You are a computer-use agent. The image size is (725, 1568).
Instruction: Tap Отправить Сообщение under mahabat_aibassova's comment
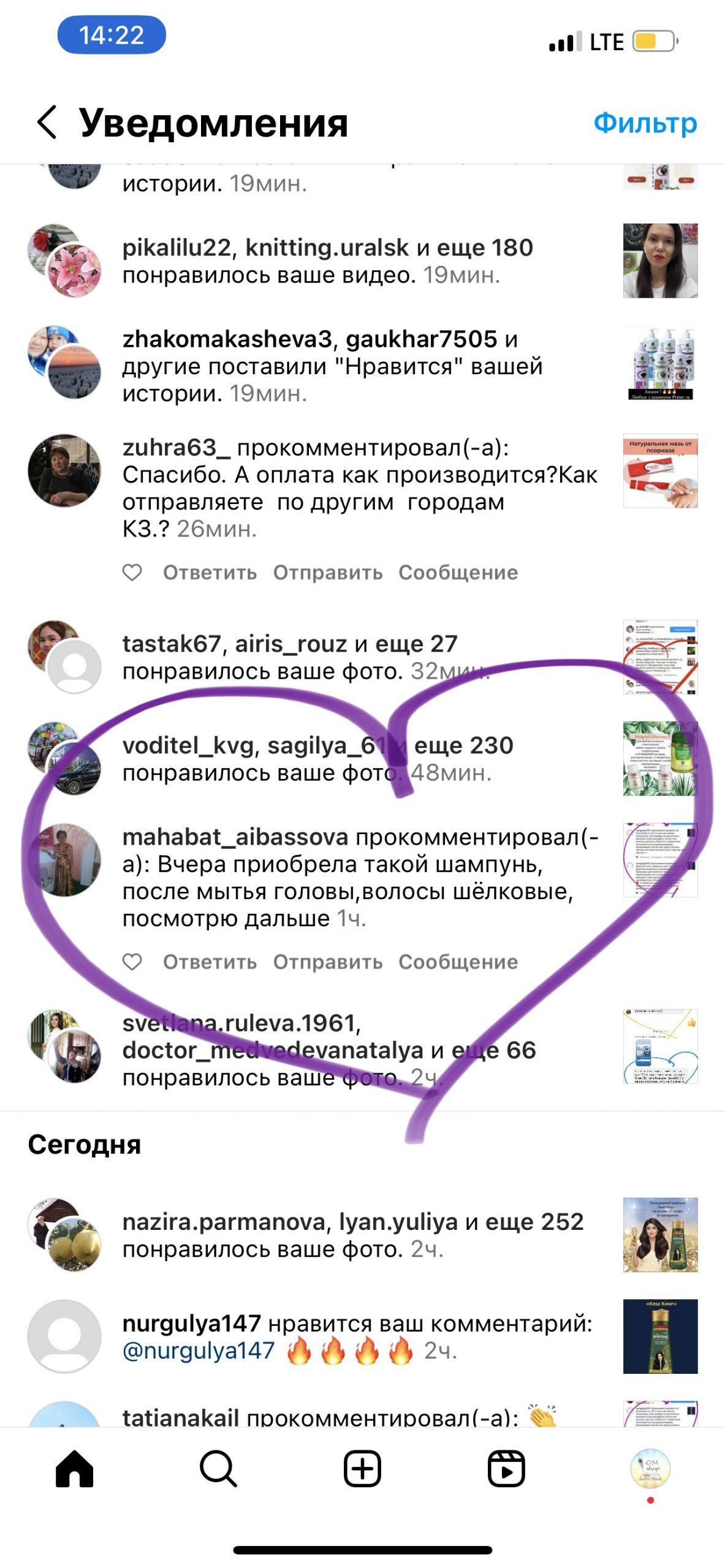point(395,962)
